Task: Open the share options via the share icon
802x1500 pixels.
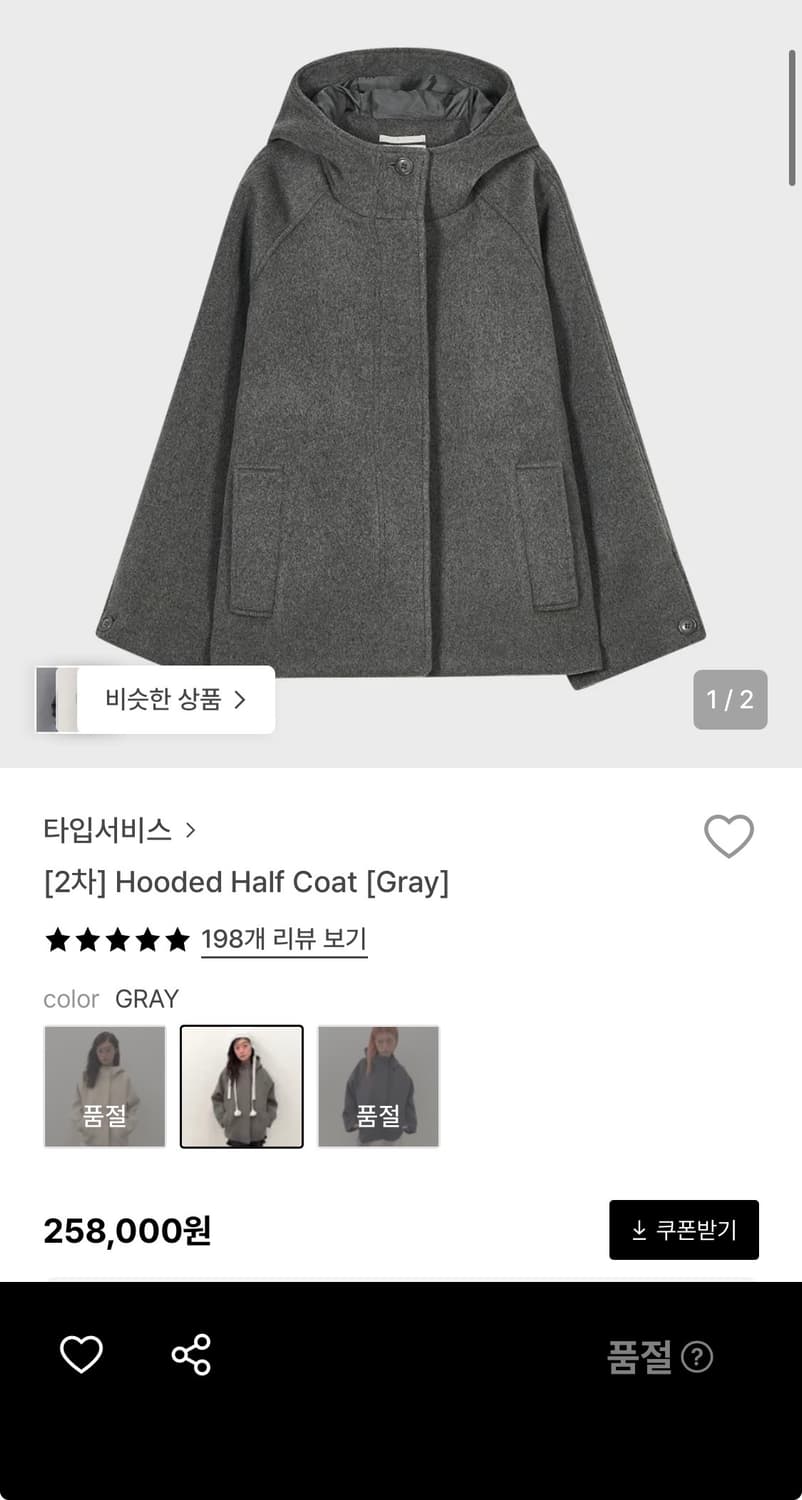Action: click(x=190, y=1355)
